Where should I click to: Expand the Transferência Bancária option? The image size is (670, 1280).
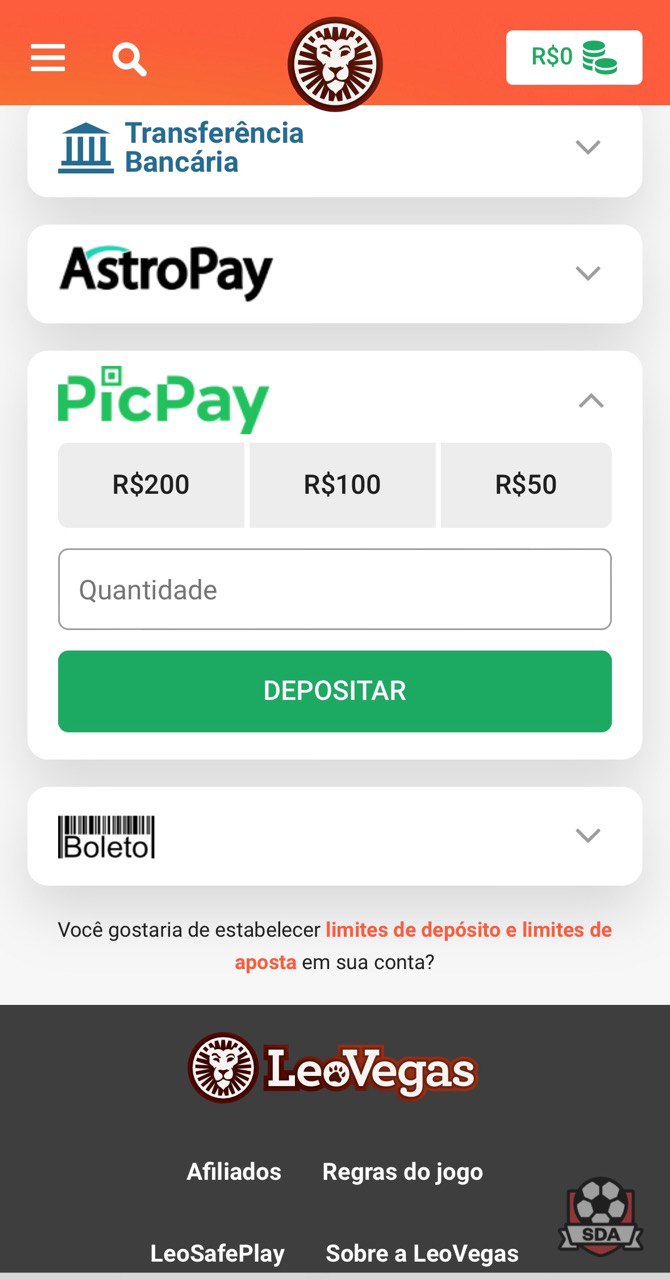[x=335, y=148]
